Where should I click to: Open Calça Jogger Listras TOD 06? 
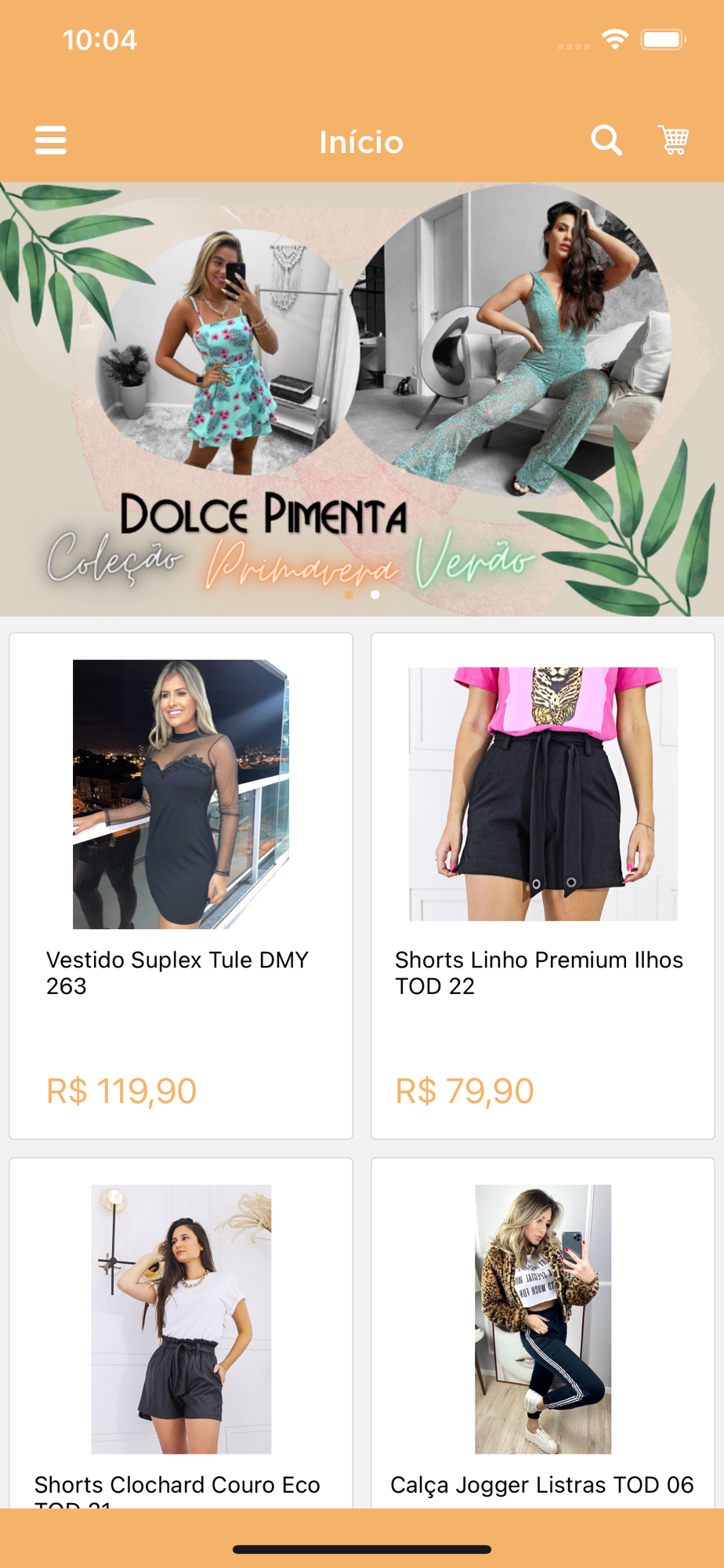(543, 1333)
